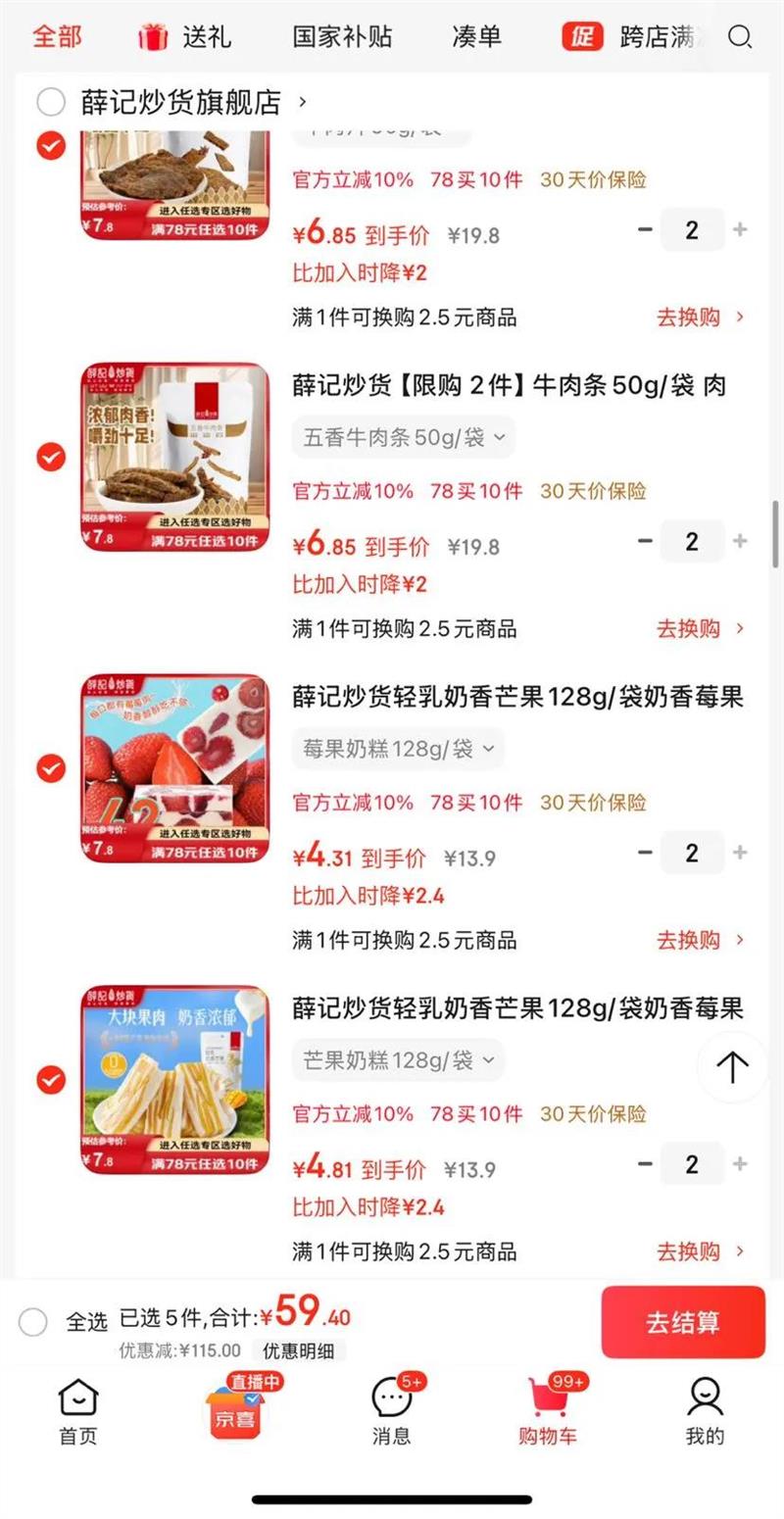The width and height of the screenshot is (784, 1519).
Task: Open the 莓果奶糕 strawberry product image
Action: coord(174,768)
